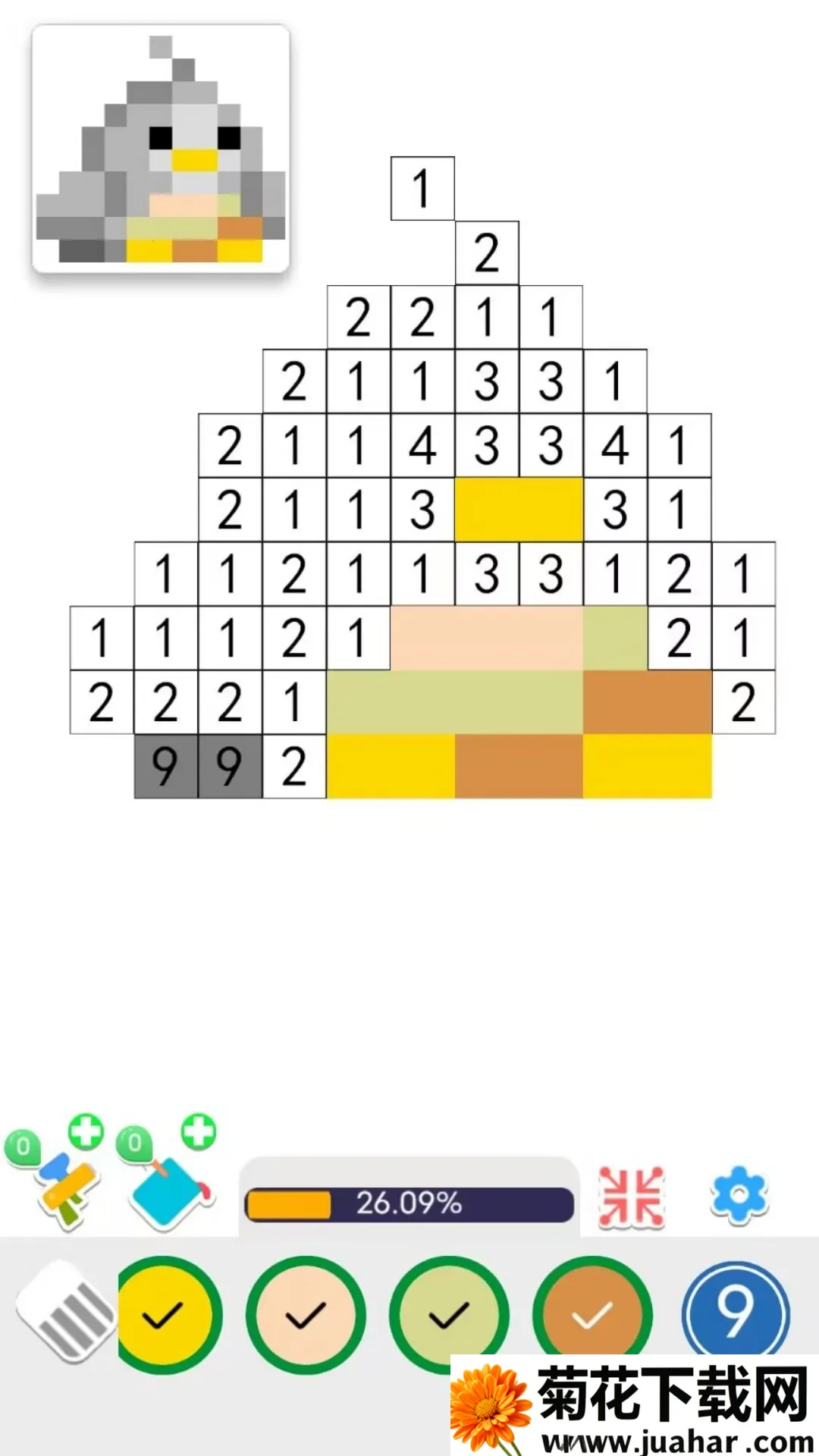The width and height of the screenshot is (819, 1456).
Task: Select the magic marker bucket tool
Action: point(167,1191)
